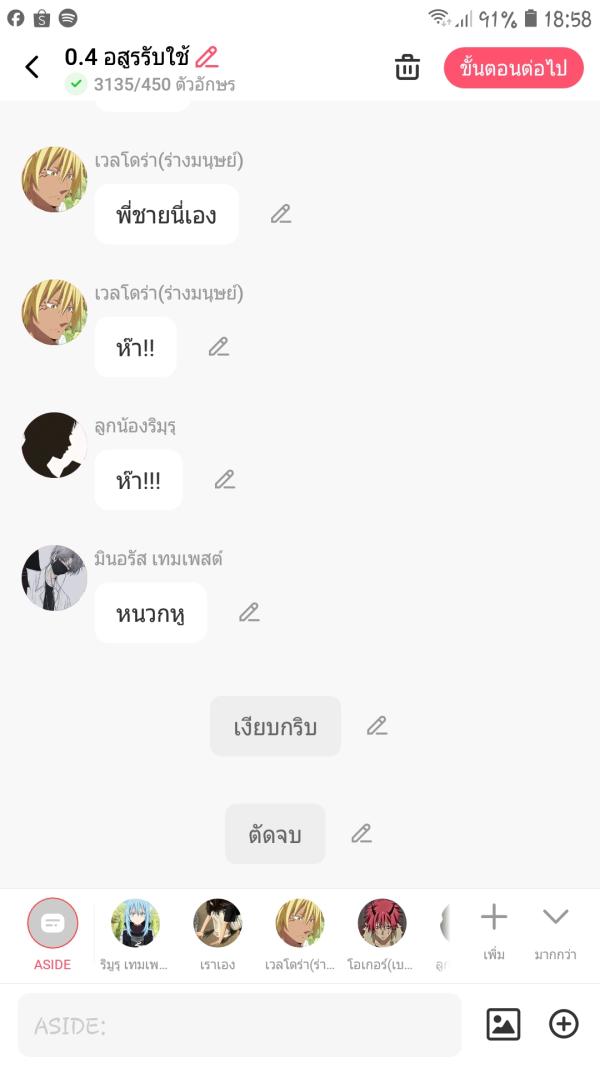Delete using the trash icon
This screenshot has height=1067, width=600.
(407, 68)
